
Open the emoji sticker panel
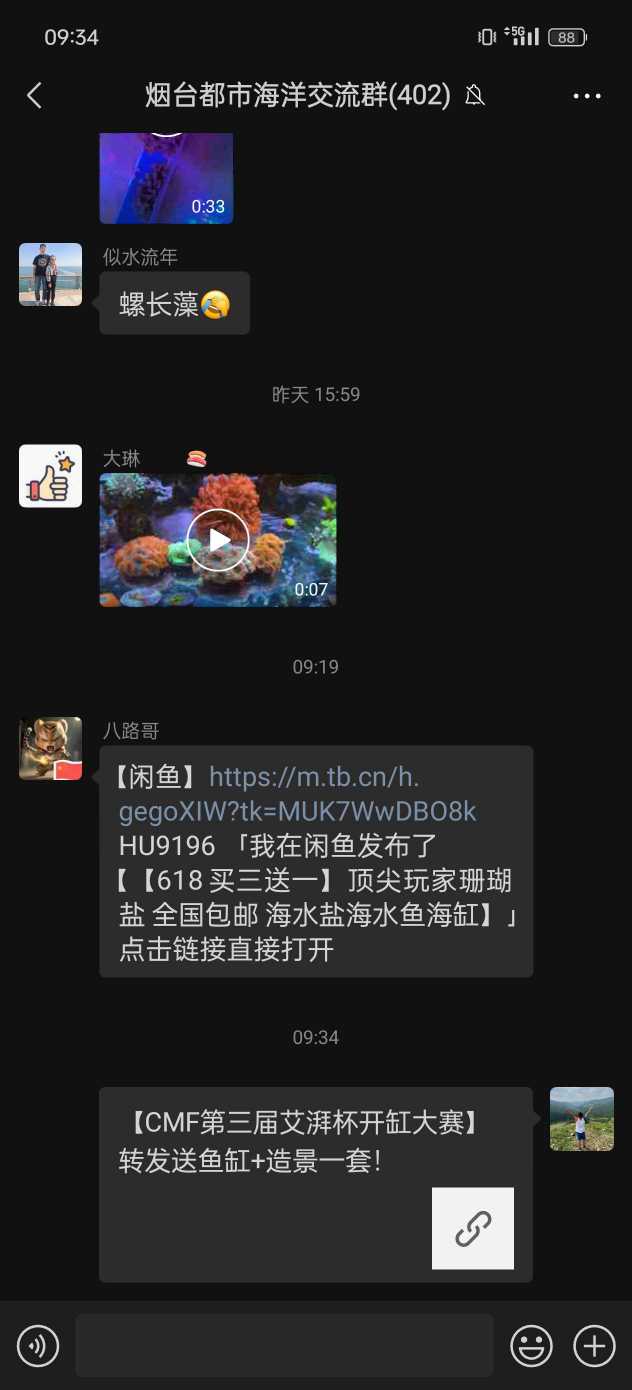click(x=532, y=1346)
